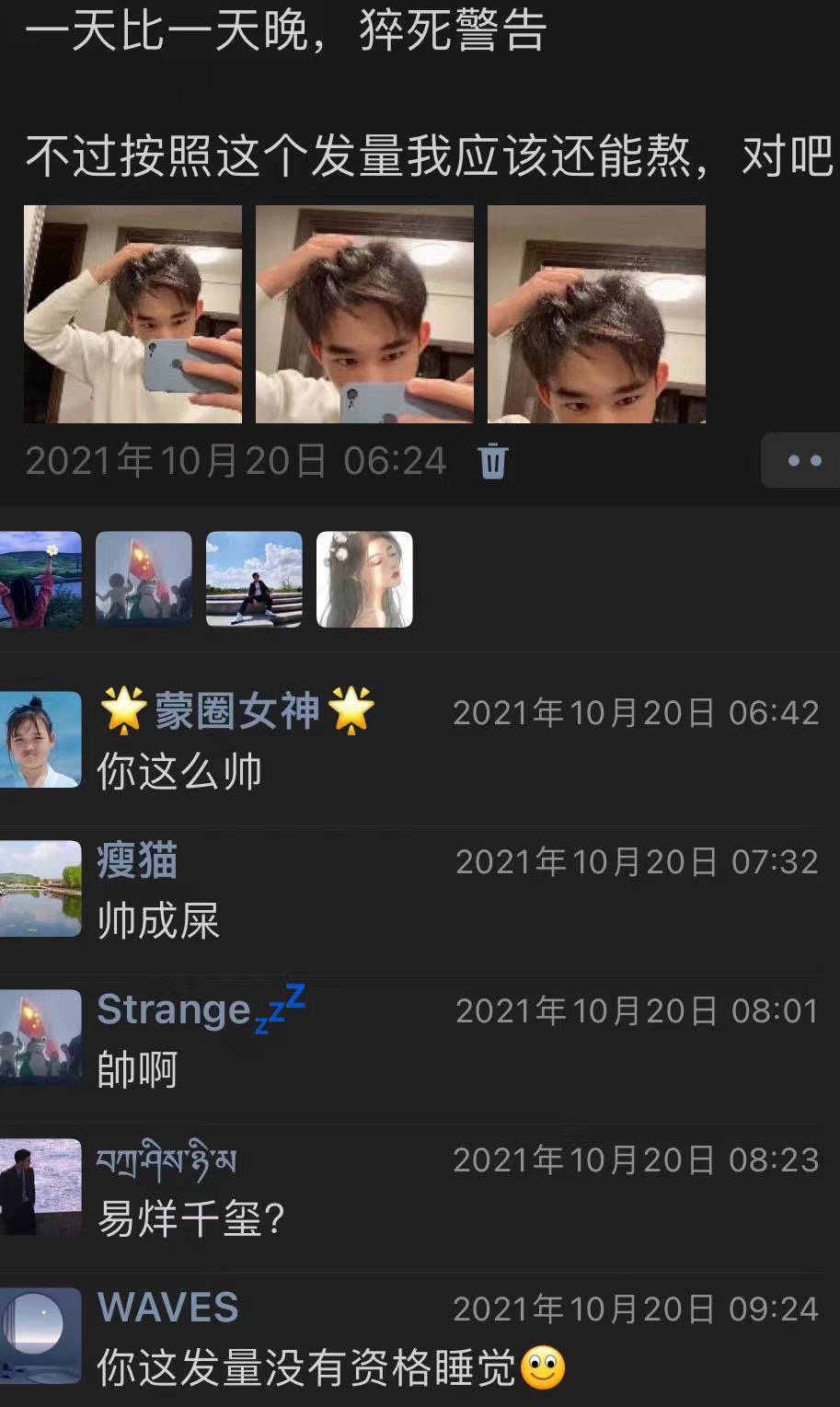Tap WAVES's round window avatar

[x=40, y=1336]
